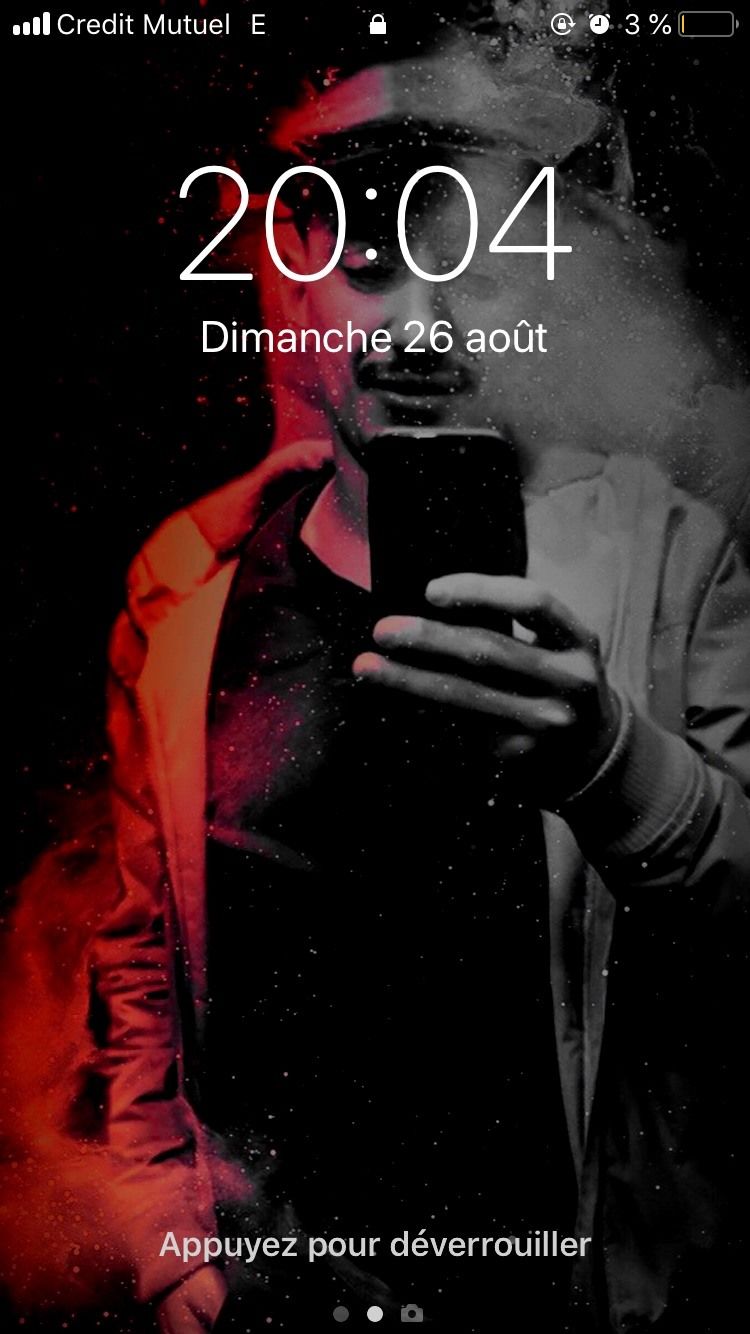This screenshot has height=1334, width=750.
Task: Select the first page indicator dot
Action: pos(341,1313)
